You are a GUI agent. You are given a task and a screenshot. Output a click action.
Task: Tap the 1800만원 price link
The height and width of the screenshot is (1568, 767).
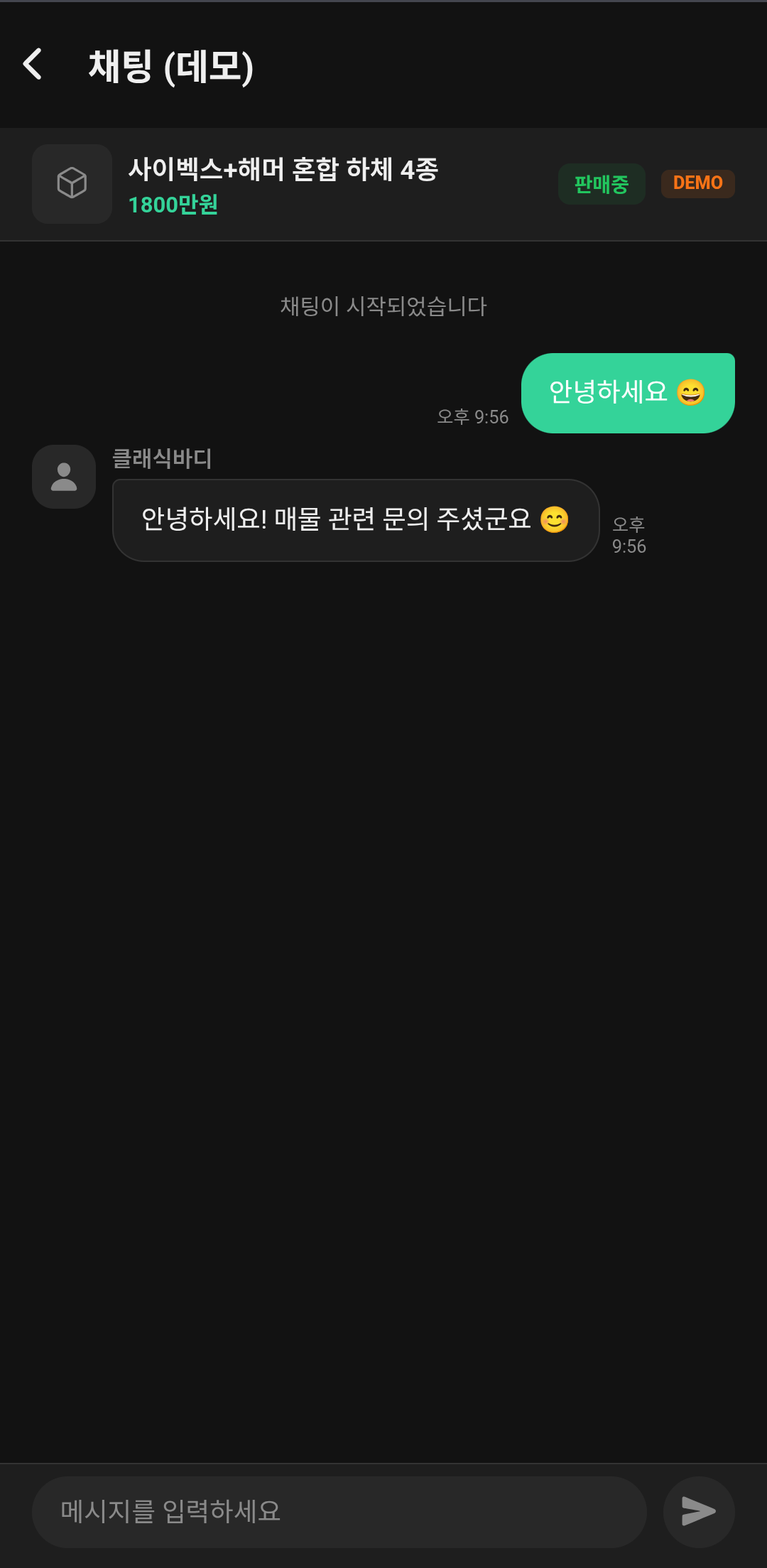pyautogui.click(x=174, y=205)
